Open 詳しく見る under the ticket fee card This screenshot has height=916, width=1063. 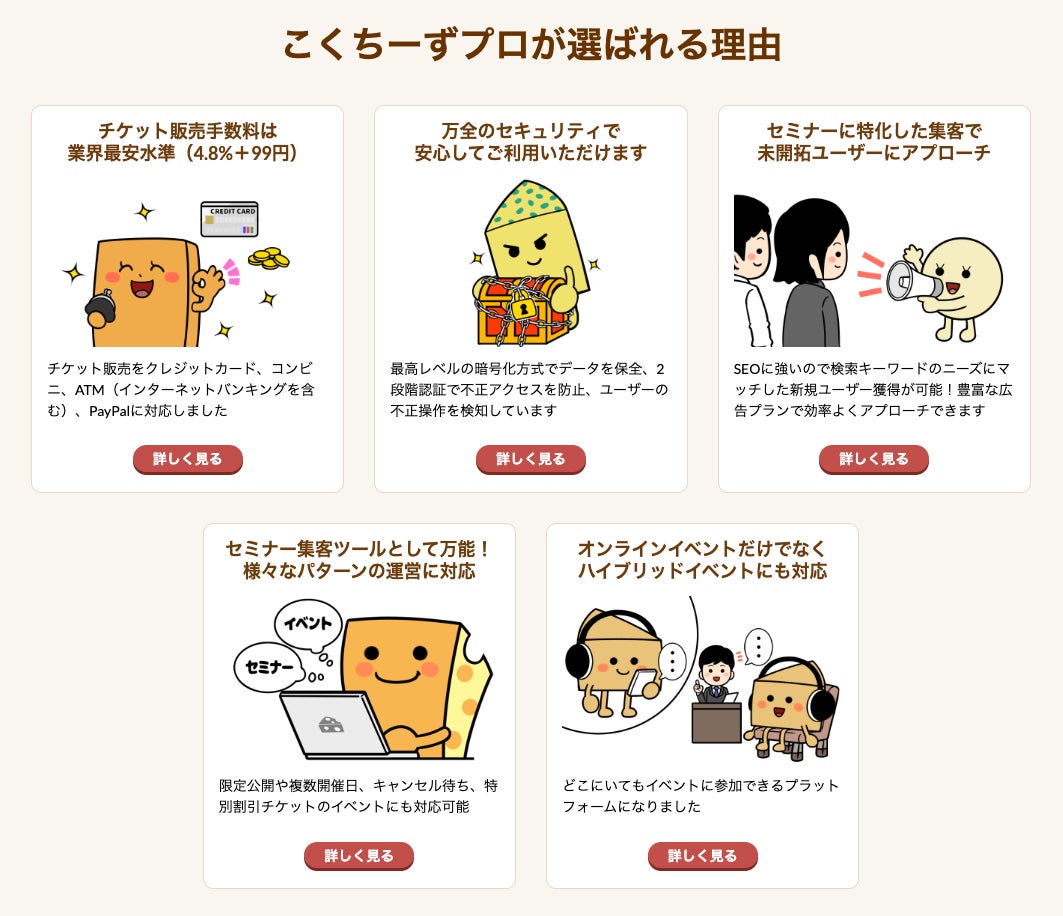point(188,459)
